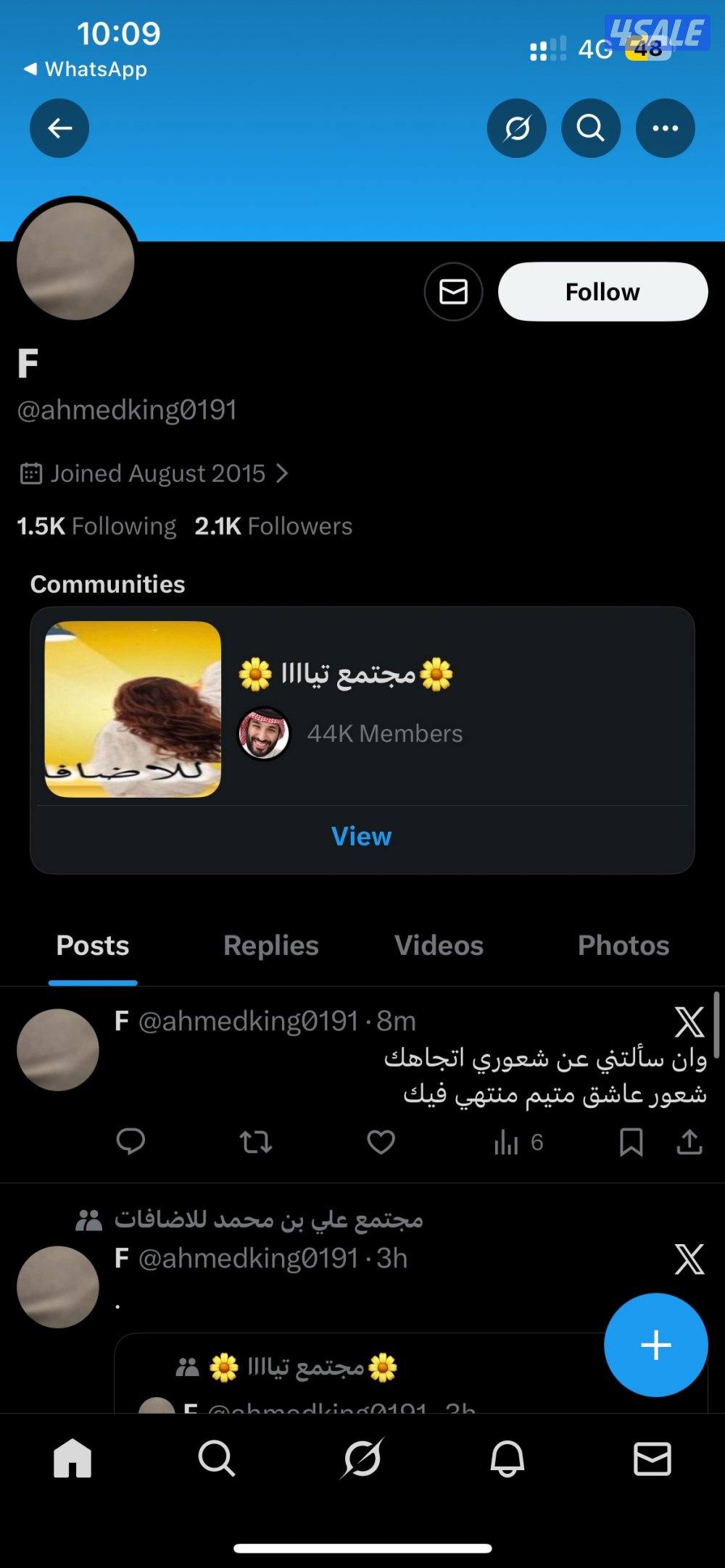Share the 8m tweet via the share icon
The width and height of the screenshot is (725, 1568).
(689, 1143)
